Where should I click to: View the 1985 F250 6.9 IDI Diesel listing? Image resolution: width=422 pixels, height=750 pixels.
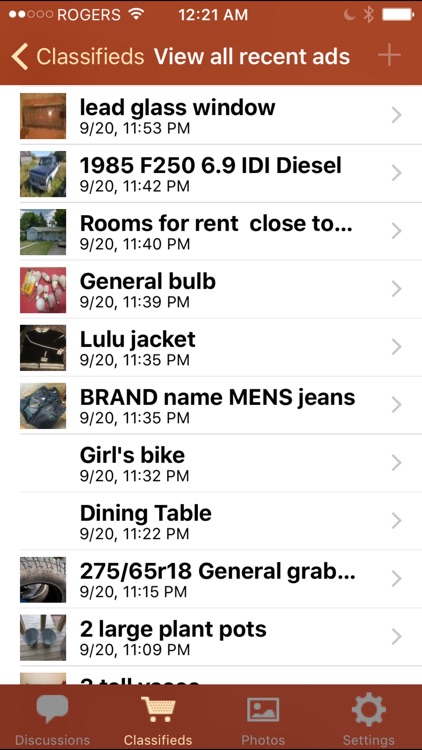coord(211,174)
